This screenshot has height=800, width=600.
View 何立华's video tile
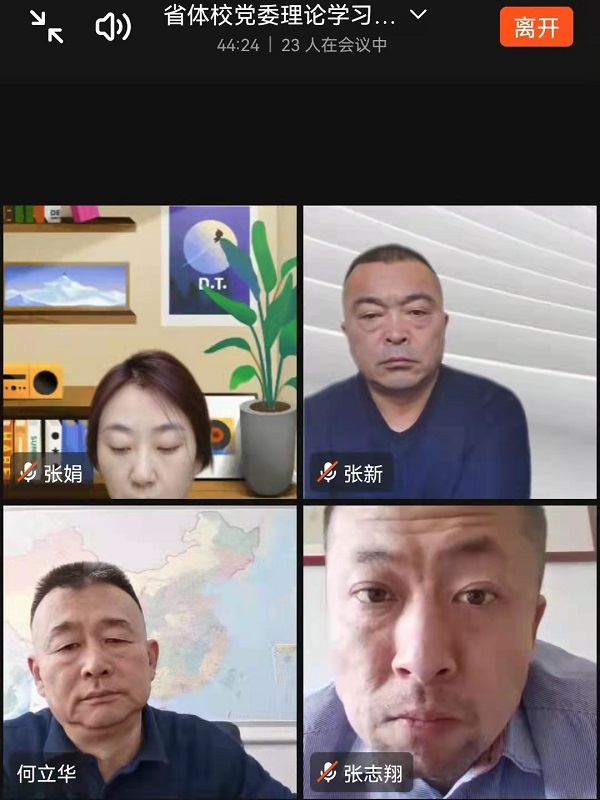pyautogui.click(x=150, y=650)
